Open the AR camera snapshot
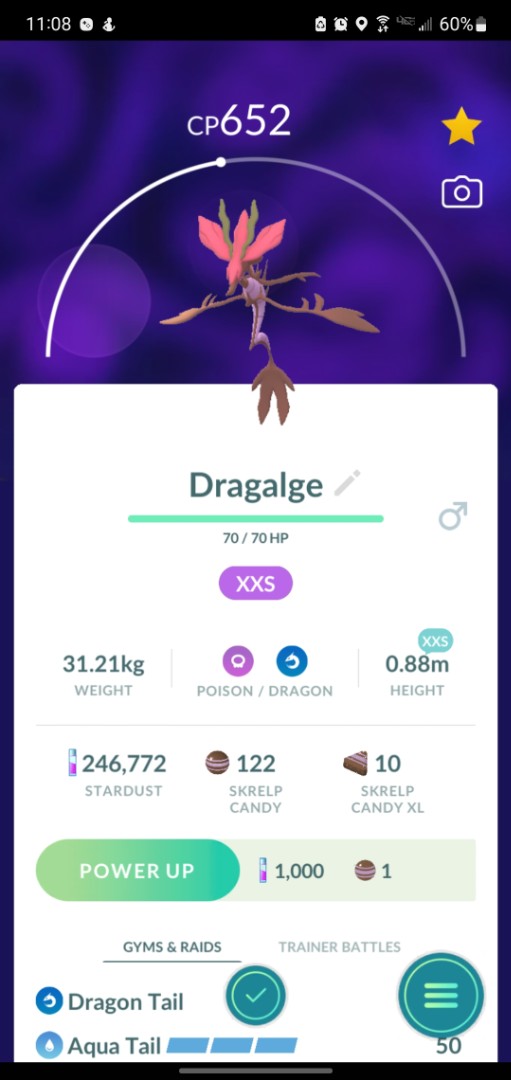 click(461, 192)
